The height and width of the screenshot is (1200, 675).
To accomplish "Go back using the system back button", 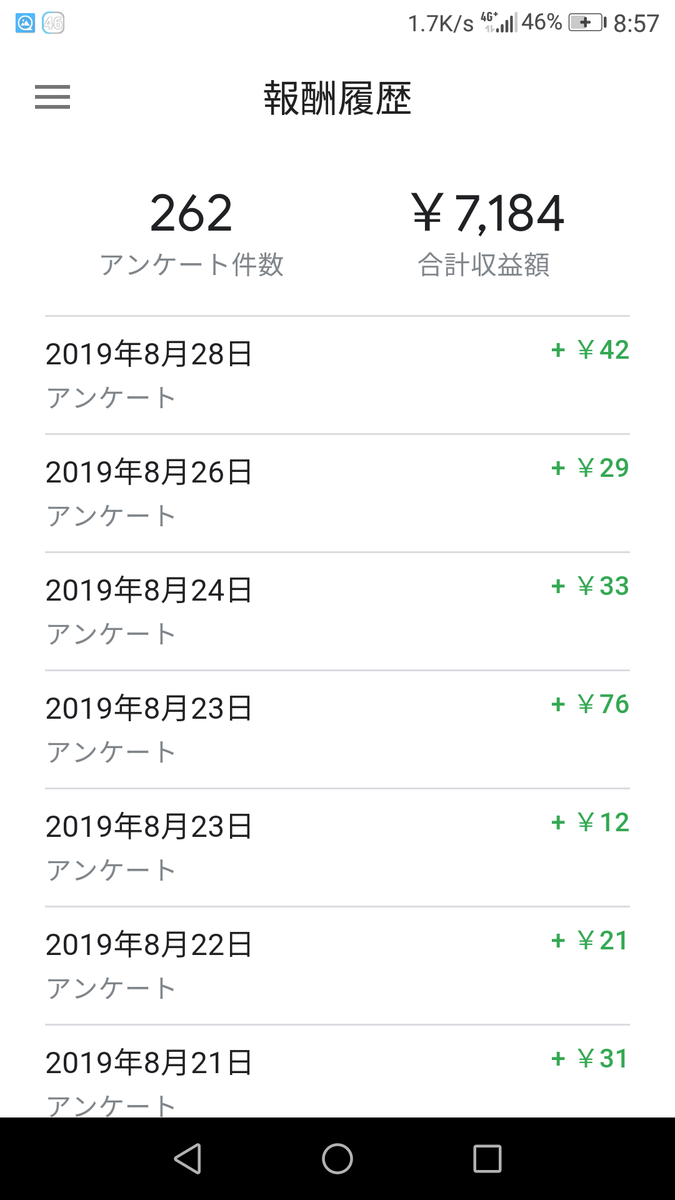I will point(187,1158).
